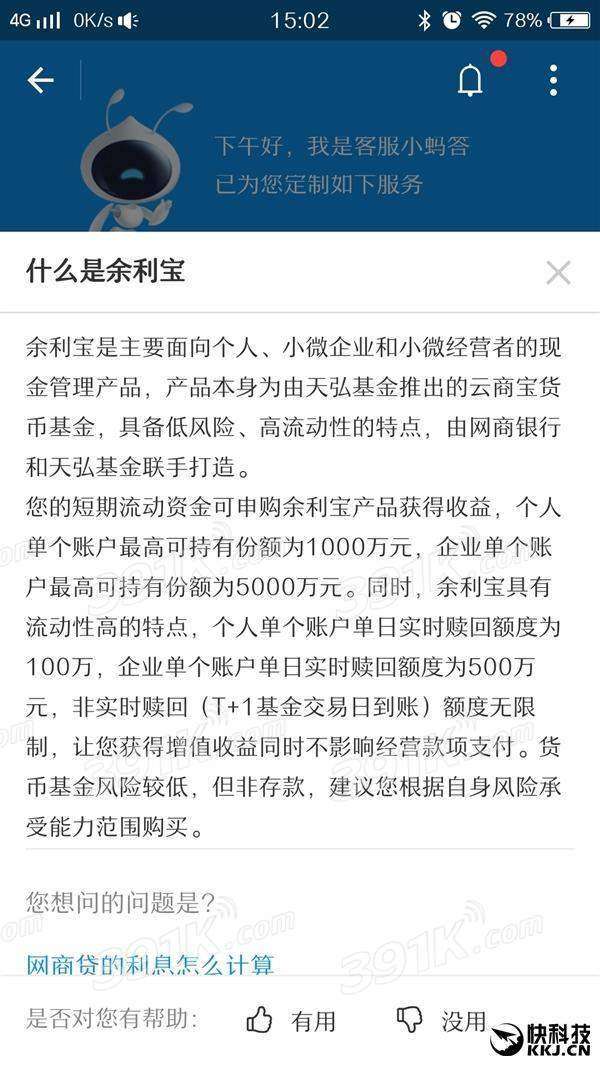Go back using the arrow

[x=40, y=80]
